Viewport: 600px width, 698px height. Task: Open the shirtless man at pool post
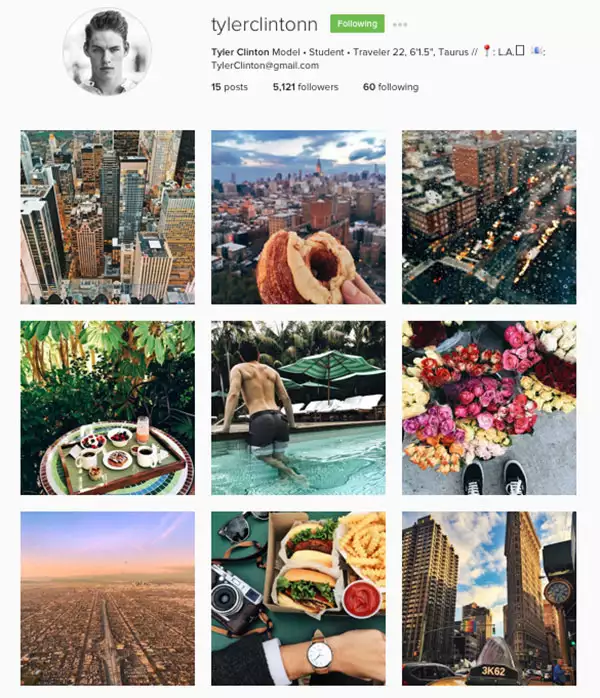pos(298,407)
